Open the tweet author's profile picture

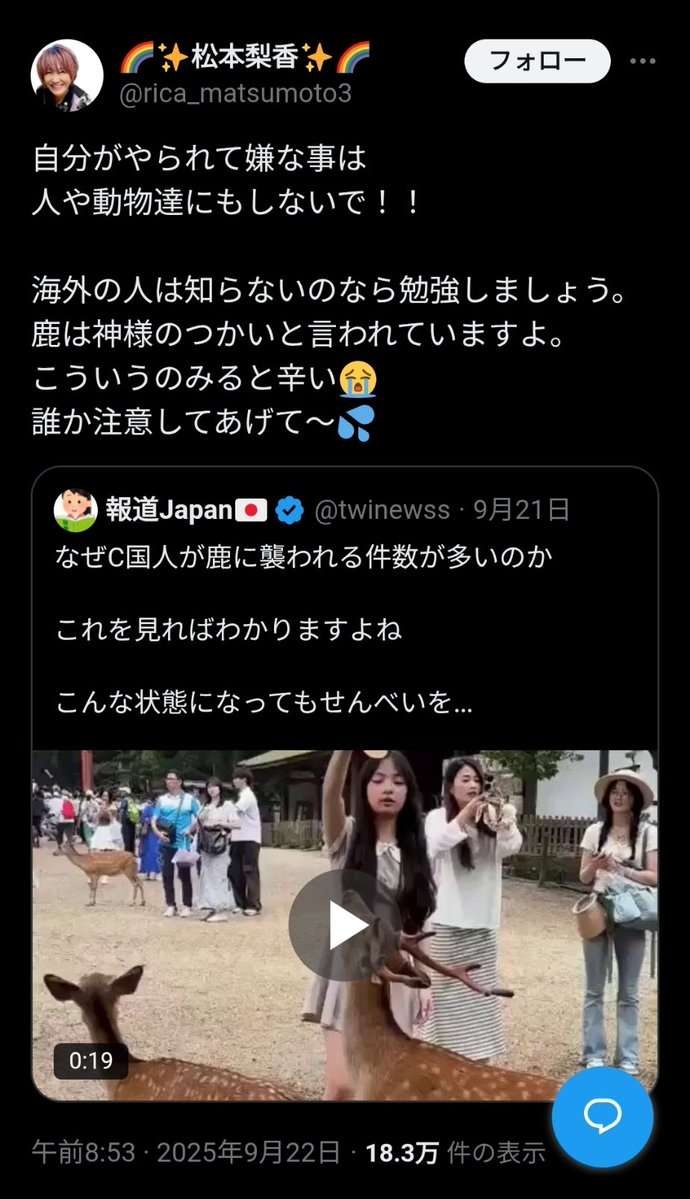68,76
